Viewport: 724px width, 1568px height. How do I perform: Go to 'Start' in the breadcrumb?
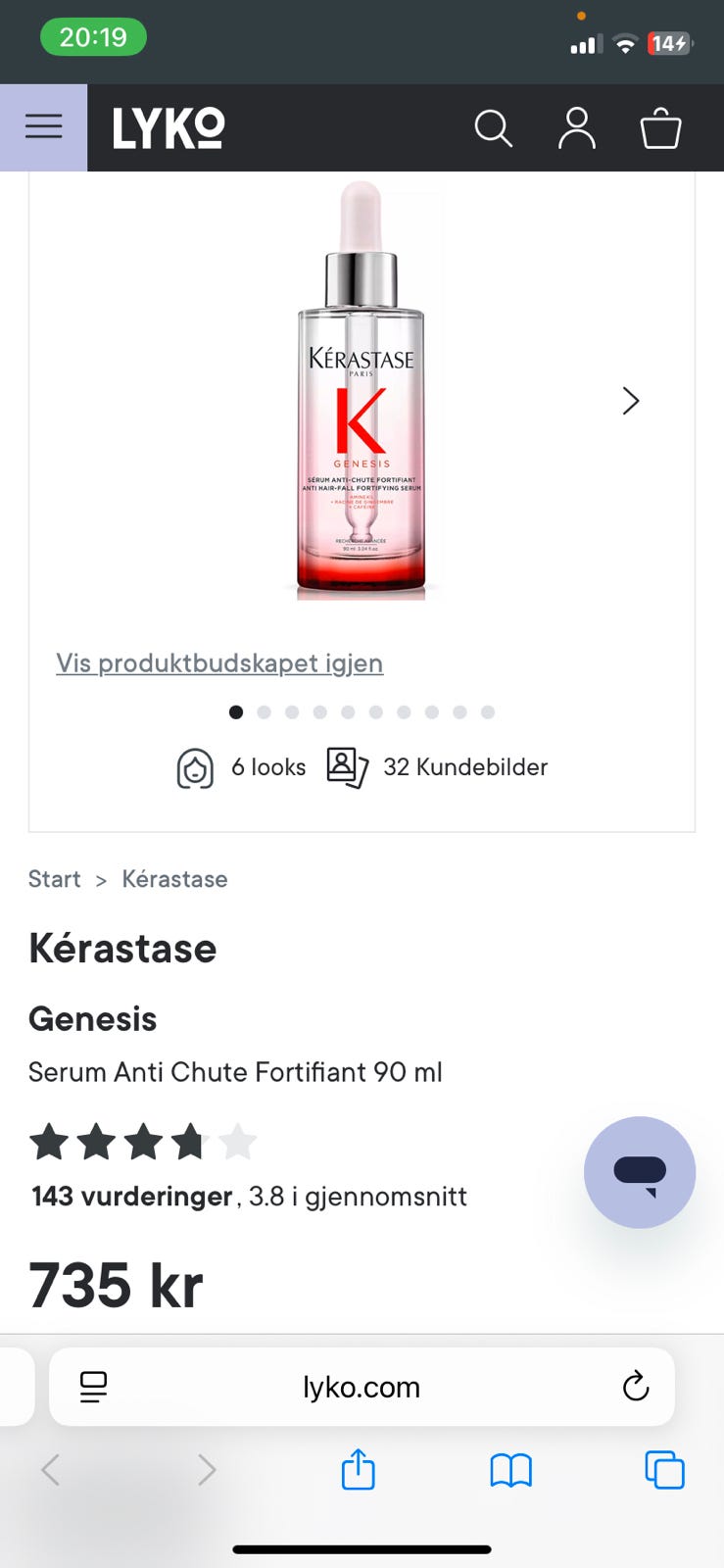[54, 879]
